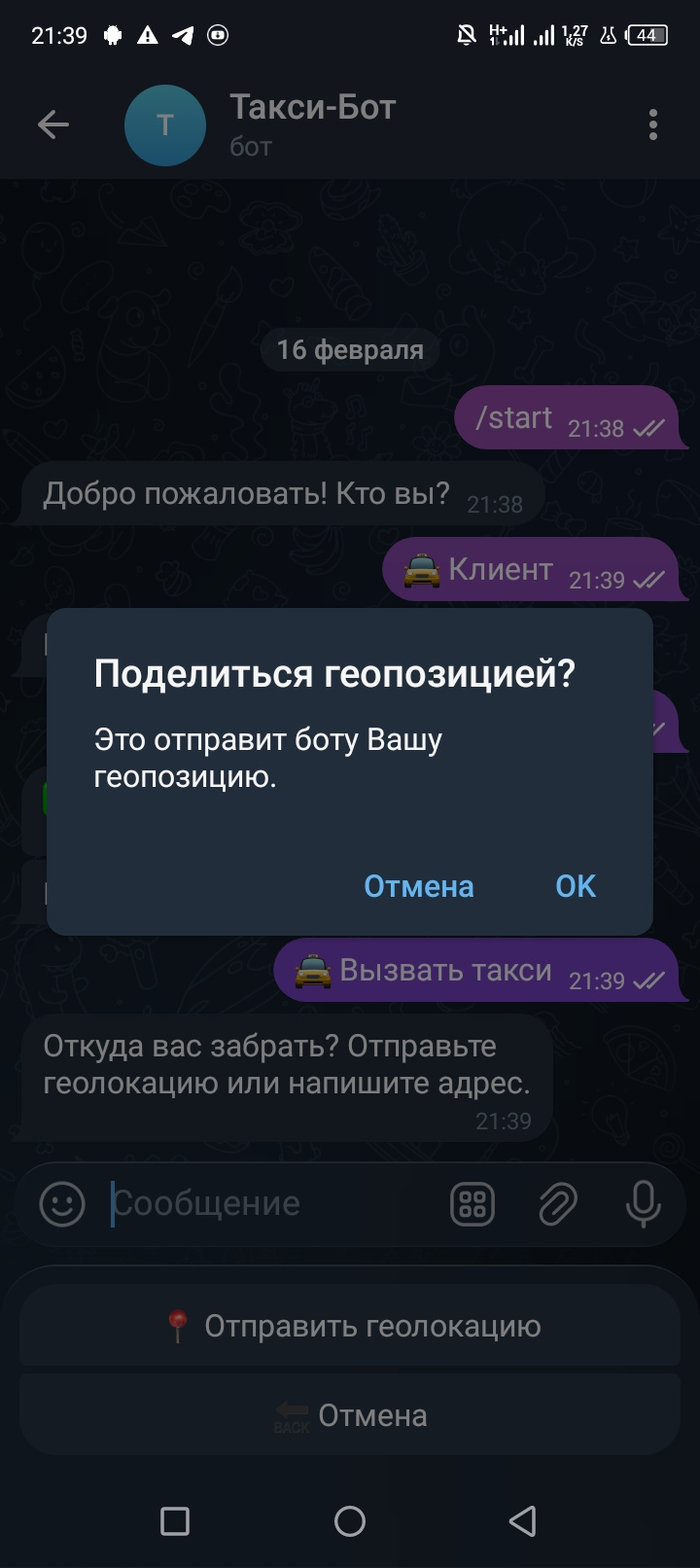Open the Такси-Бот profile header
The width and height of the screenshot is (700, 1568).
[311, 125]
